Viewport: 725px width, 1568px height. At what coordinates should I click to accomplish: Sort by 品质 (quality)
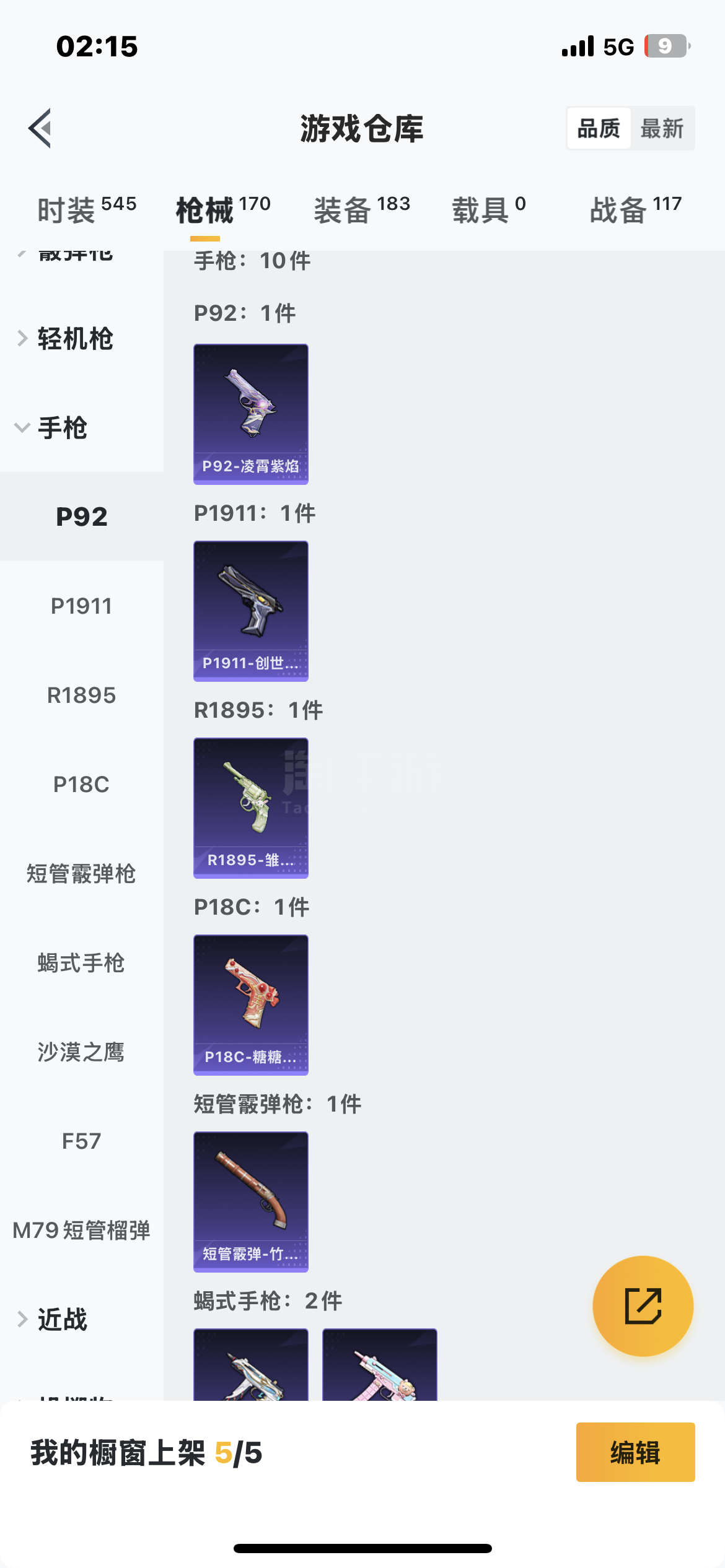(599, 129)
